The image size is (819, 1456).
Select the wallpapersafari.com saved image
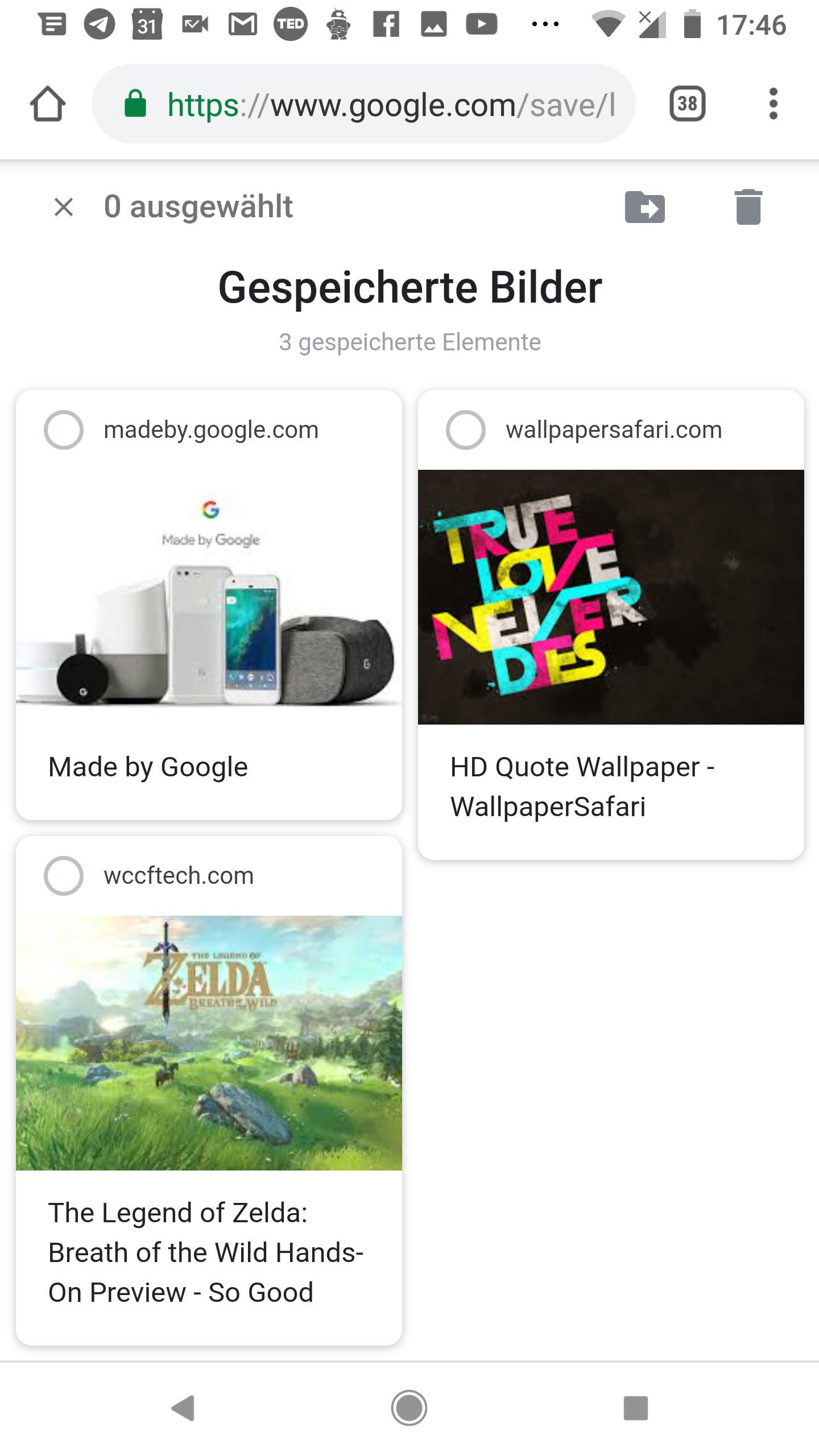coord(465,429)
